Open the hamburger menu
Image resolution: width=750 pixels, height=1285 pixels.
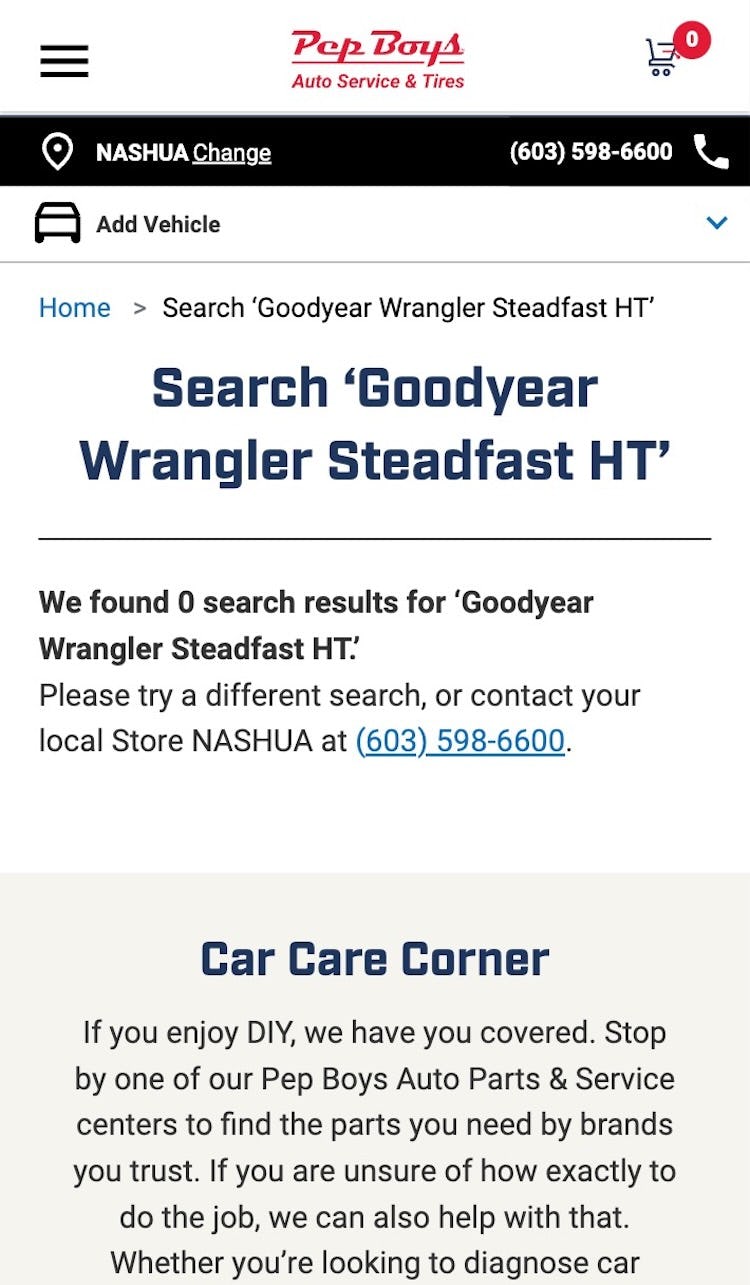point(64,61)
